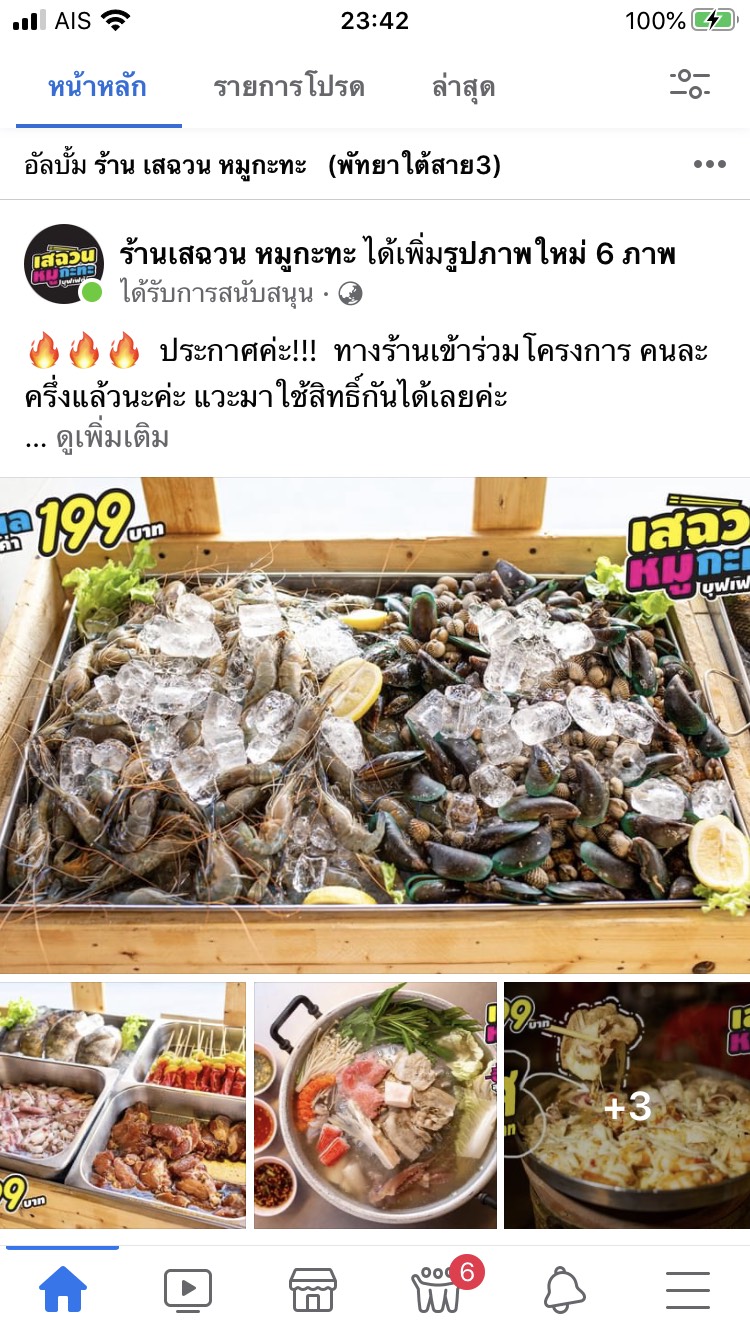750x1334 pixels.
Task: Select the หน้าหลัก tab
Action: click(x=97, y=87)
